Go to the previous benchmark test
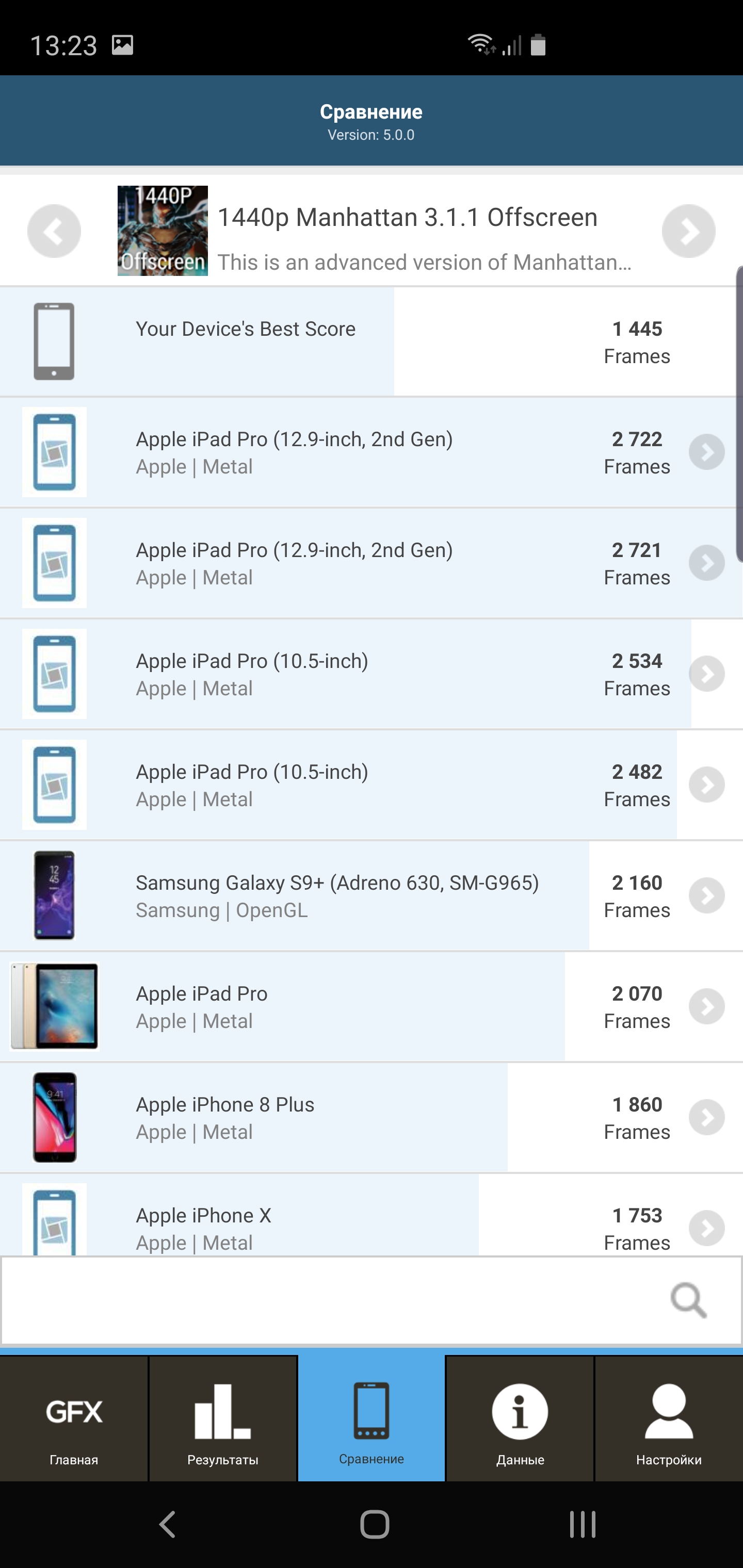This screenshot has width=743, height=1568. [x=54, y=231]
